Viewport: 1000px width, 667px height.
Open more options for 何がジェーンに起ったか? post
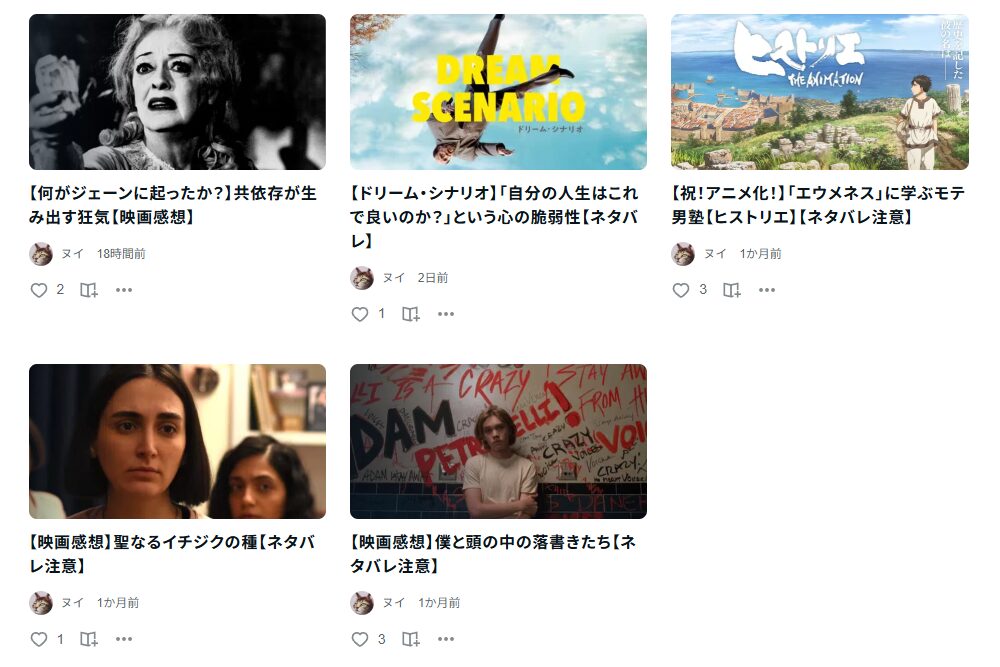click(124, 290)
